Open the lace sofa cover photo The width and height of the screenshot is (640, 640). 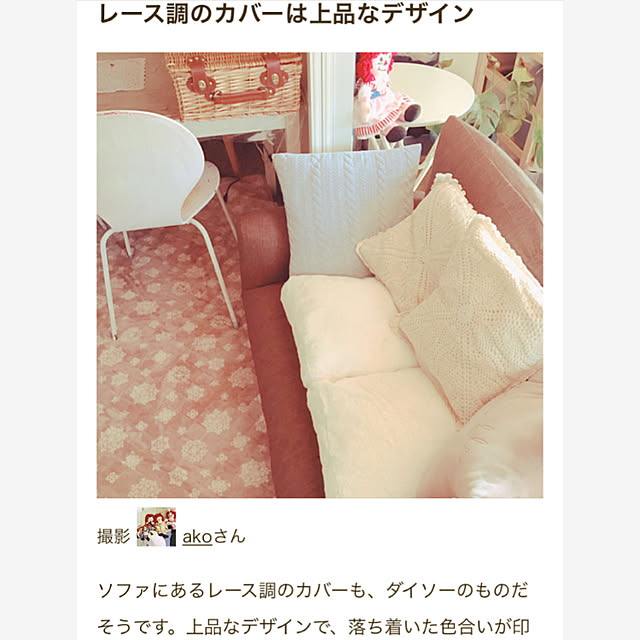[319, 275]
